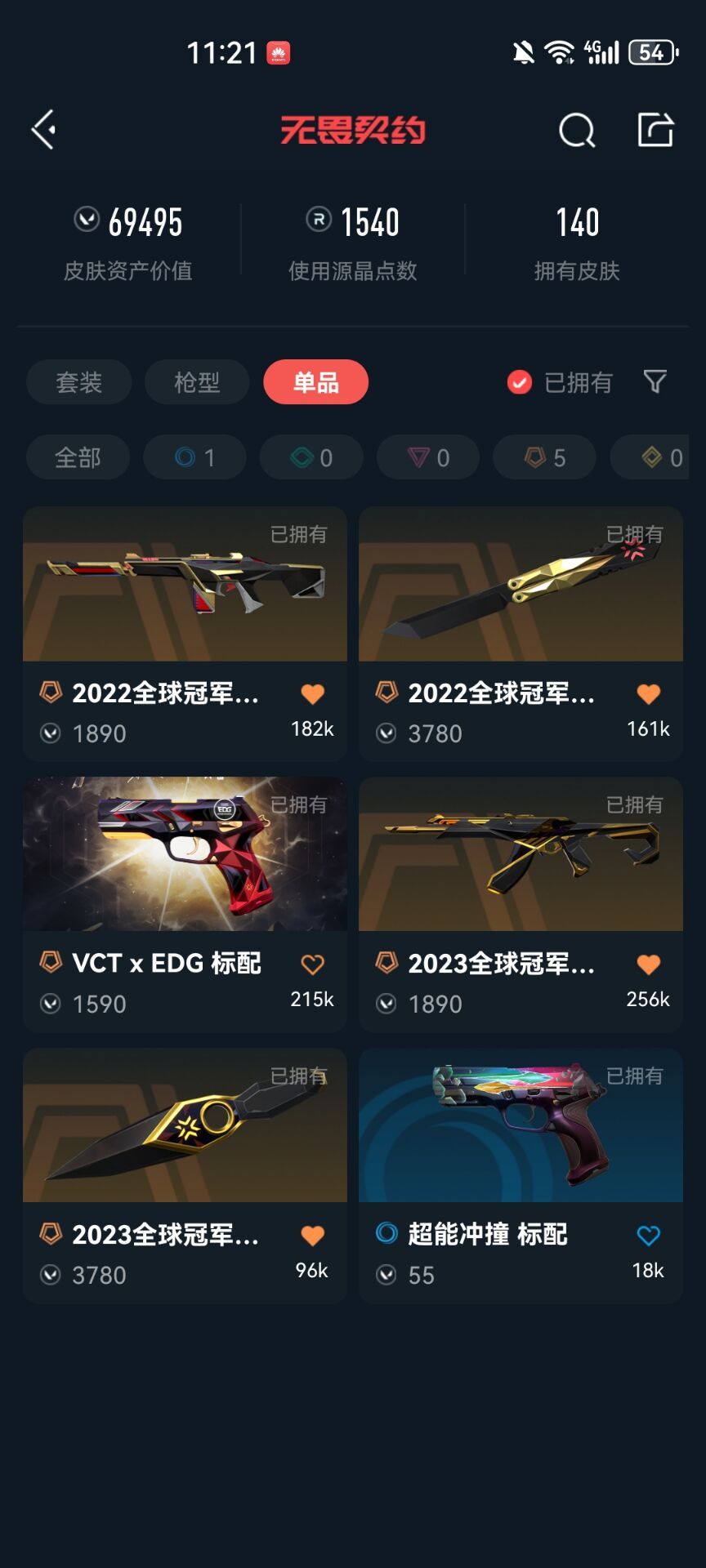
Task: Unlike the 2023全球冠军 skin with 96k likes
Action: pos(313,1236)
